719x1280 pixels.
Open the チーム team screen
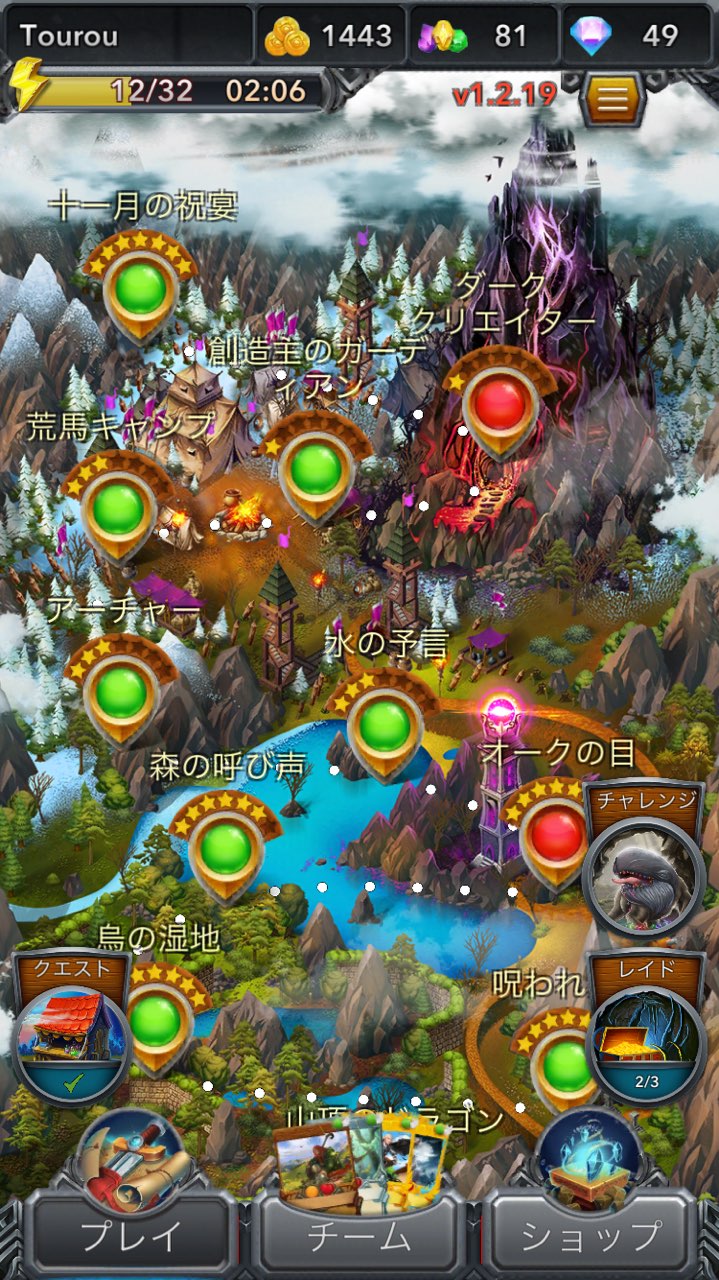tap(359, 1236)
